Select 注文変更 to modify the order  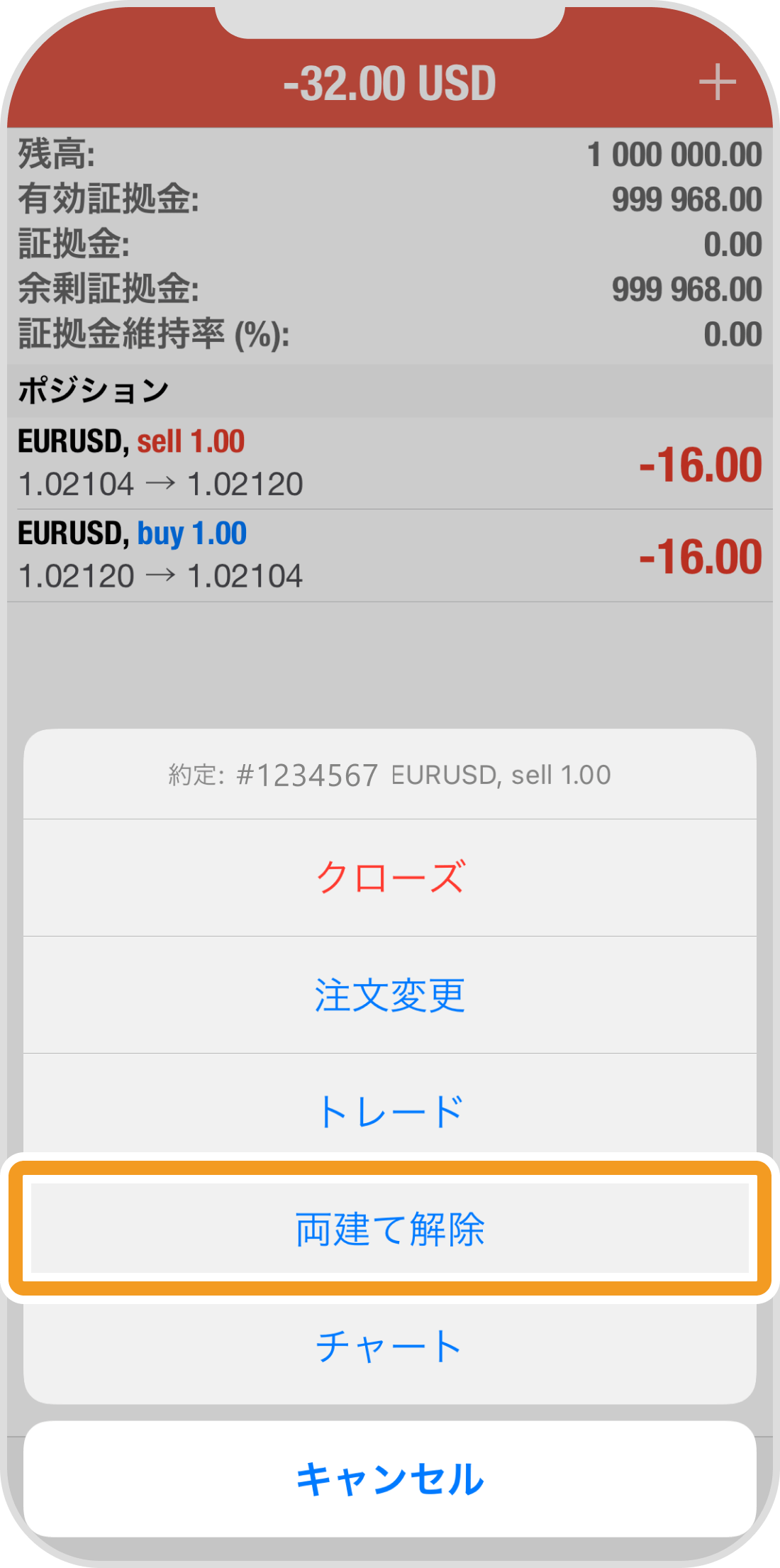coord(390,995)
